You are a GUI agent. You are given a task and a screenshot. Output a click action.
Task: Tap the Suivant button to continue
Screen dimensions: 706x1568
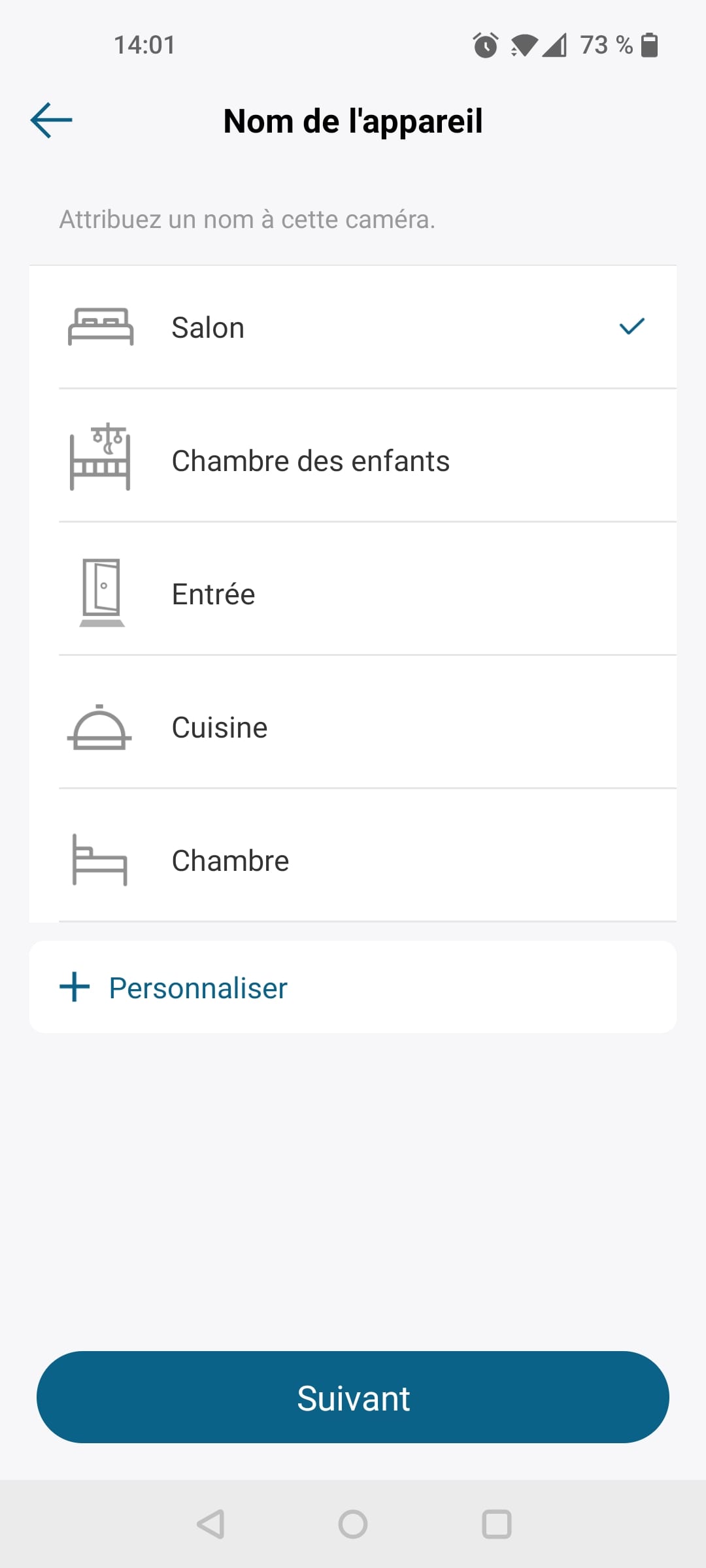(353, 1397)
